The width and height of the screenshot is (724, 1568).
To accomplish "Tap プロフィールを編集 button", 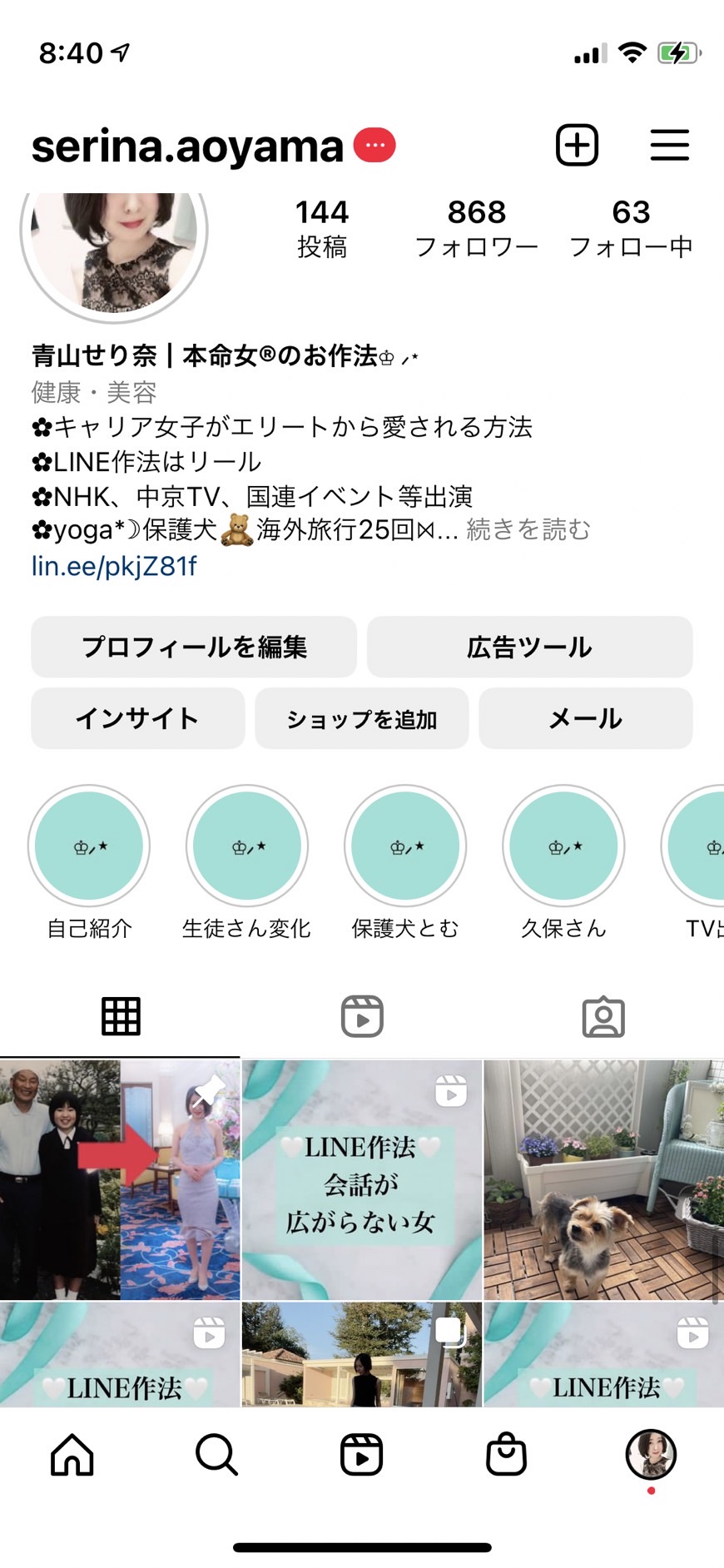I will click(x=194, y=647).
